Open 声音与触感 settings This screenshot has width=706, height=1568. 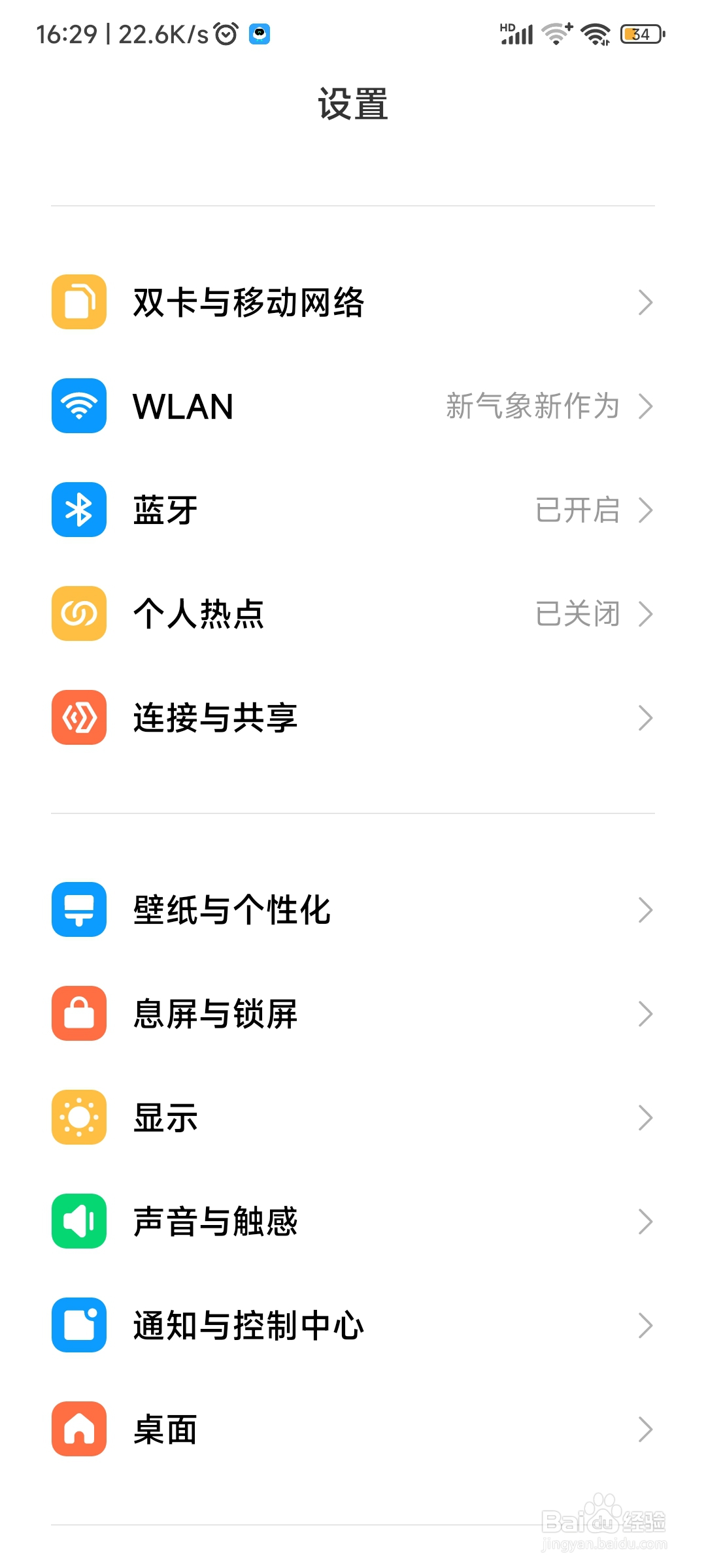point(353,1221)
